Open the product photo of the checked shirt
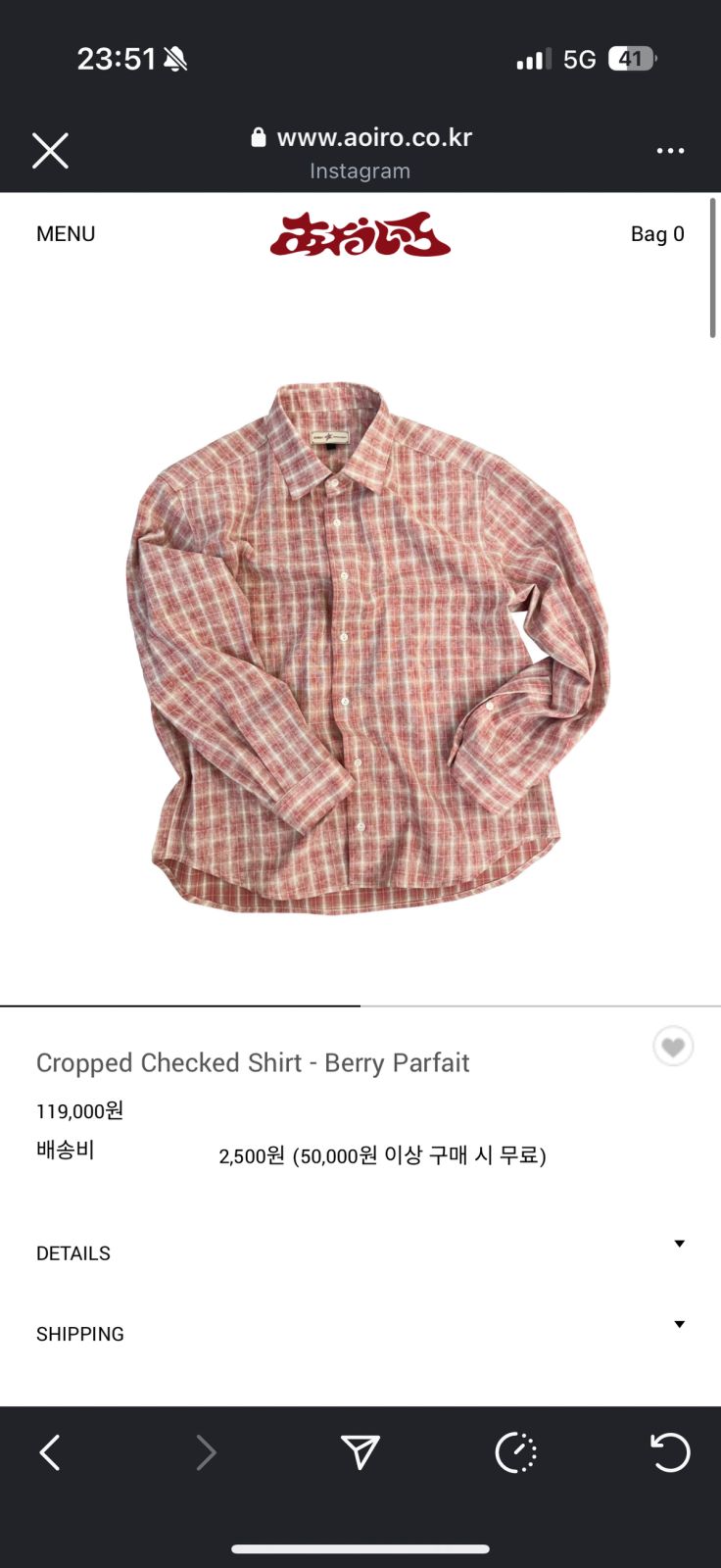Screen dimensions: 721x1568 (367, 647)
